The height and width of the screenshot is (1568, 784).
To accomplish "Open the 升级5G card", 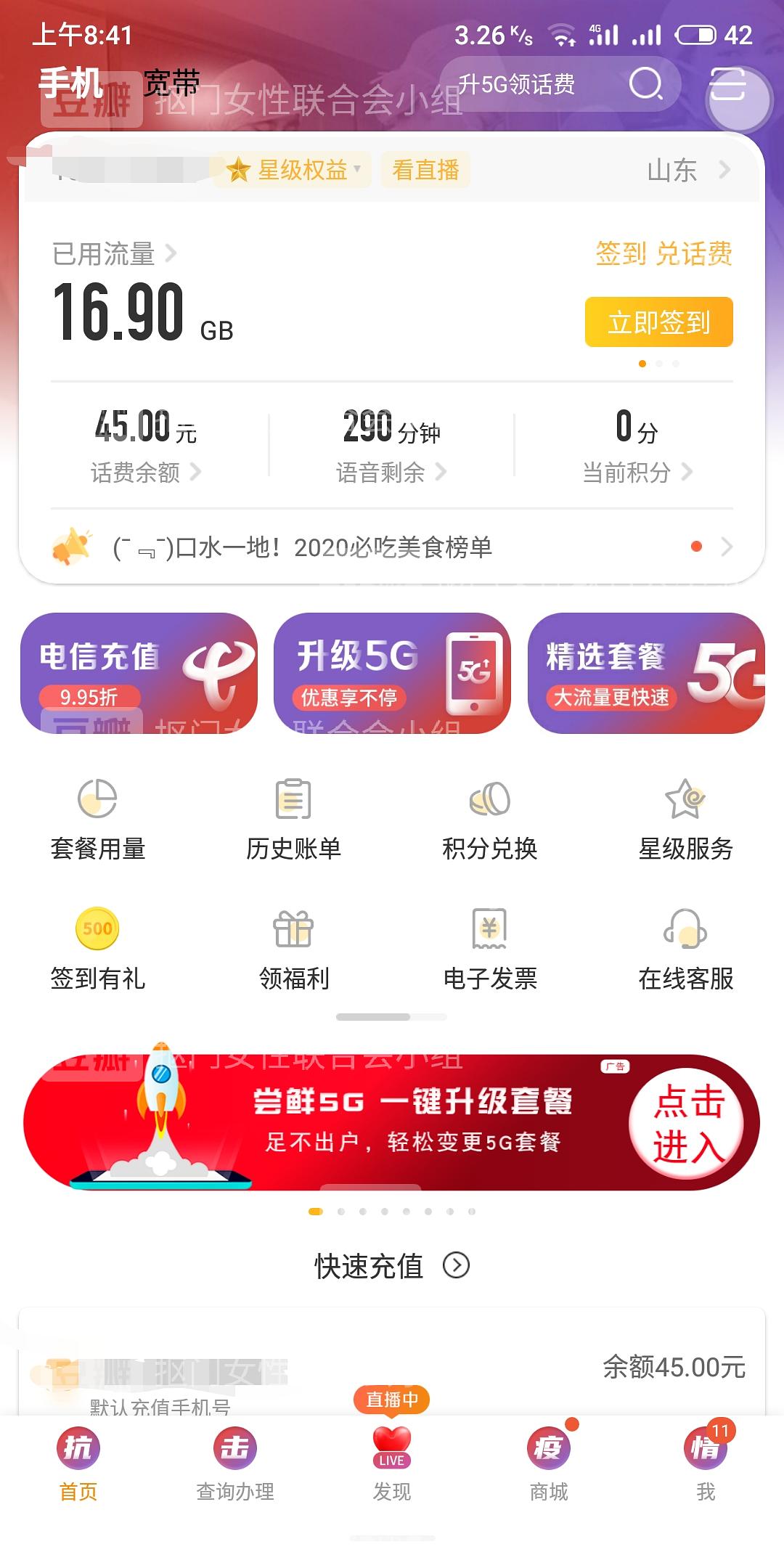I will 392,673.
